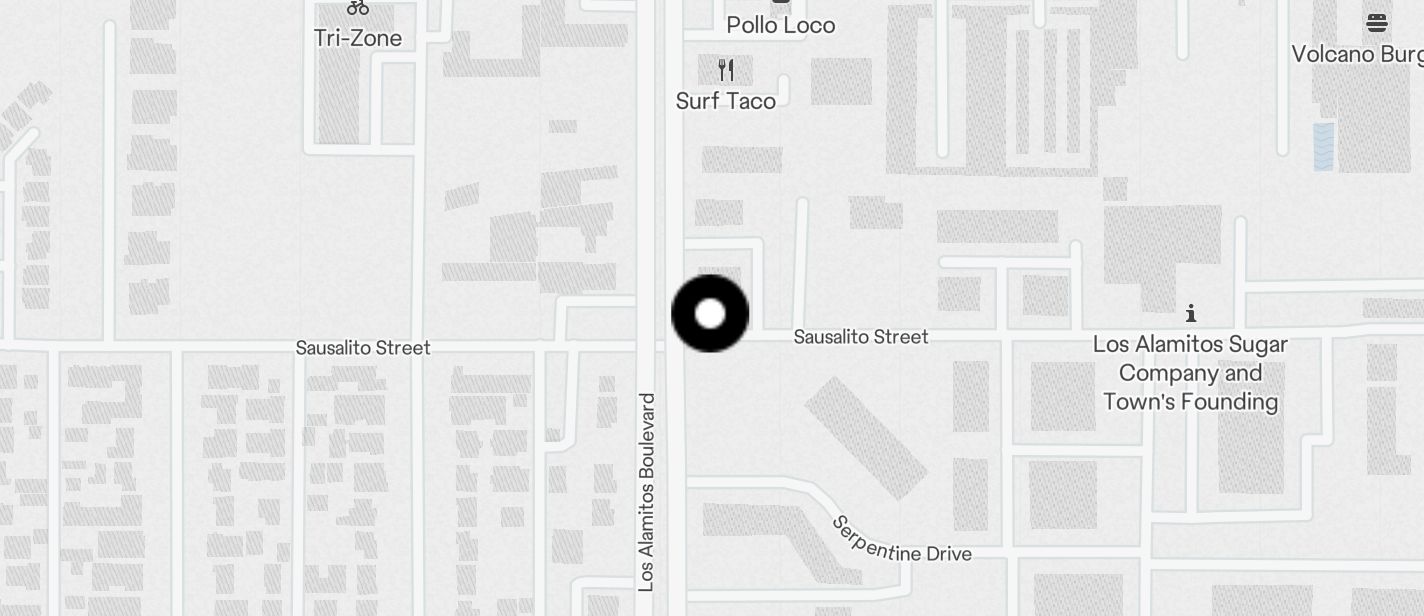
Task: Select the Tri-Zone bike shop marker
Action: [x=358, y=9]
